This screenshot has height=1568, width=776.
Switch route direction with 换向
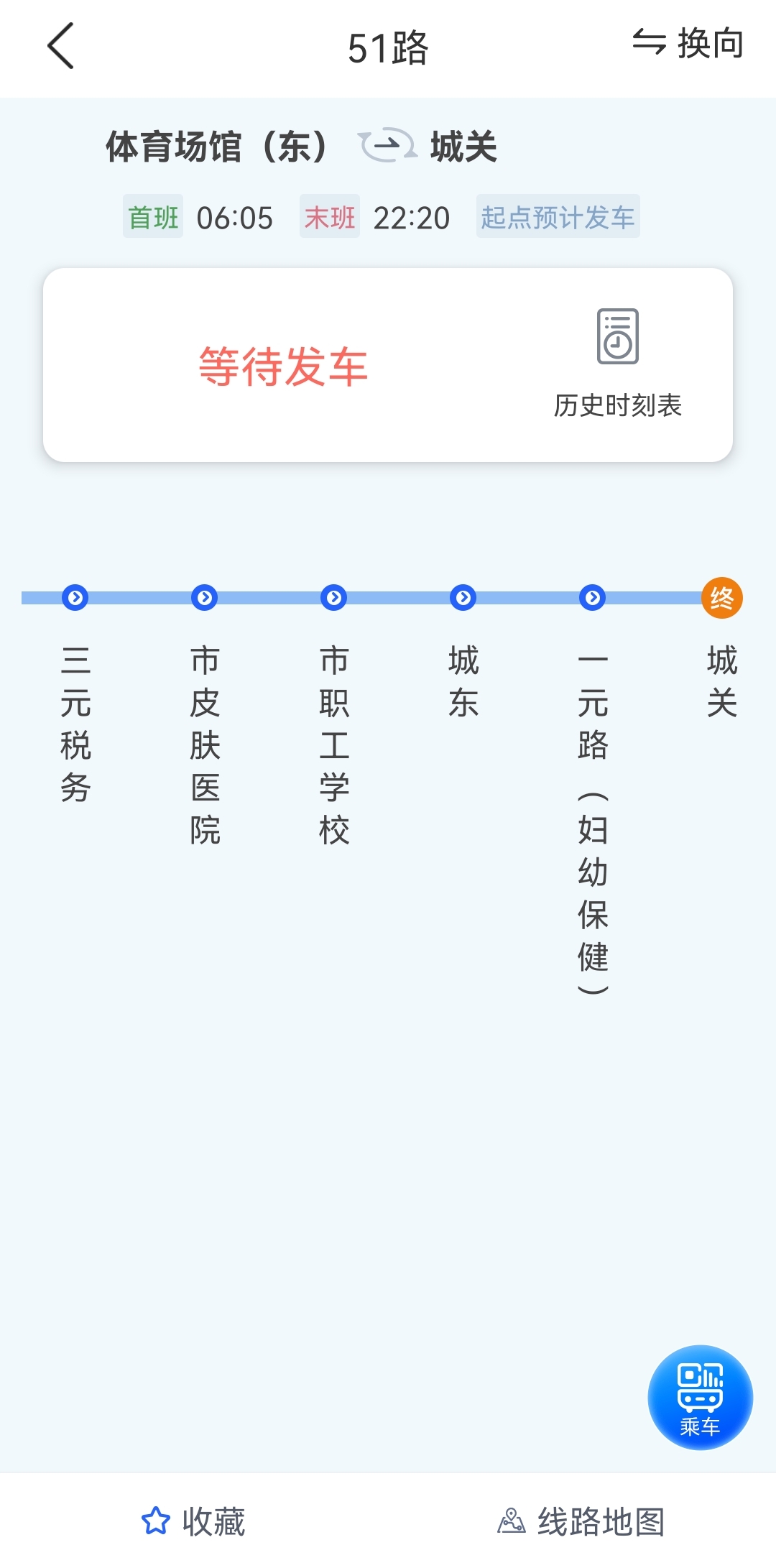[688, 44]
